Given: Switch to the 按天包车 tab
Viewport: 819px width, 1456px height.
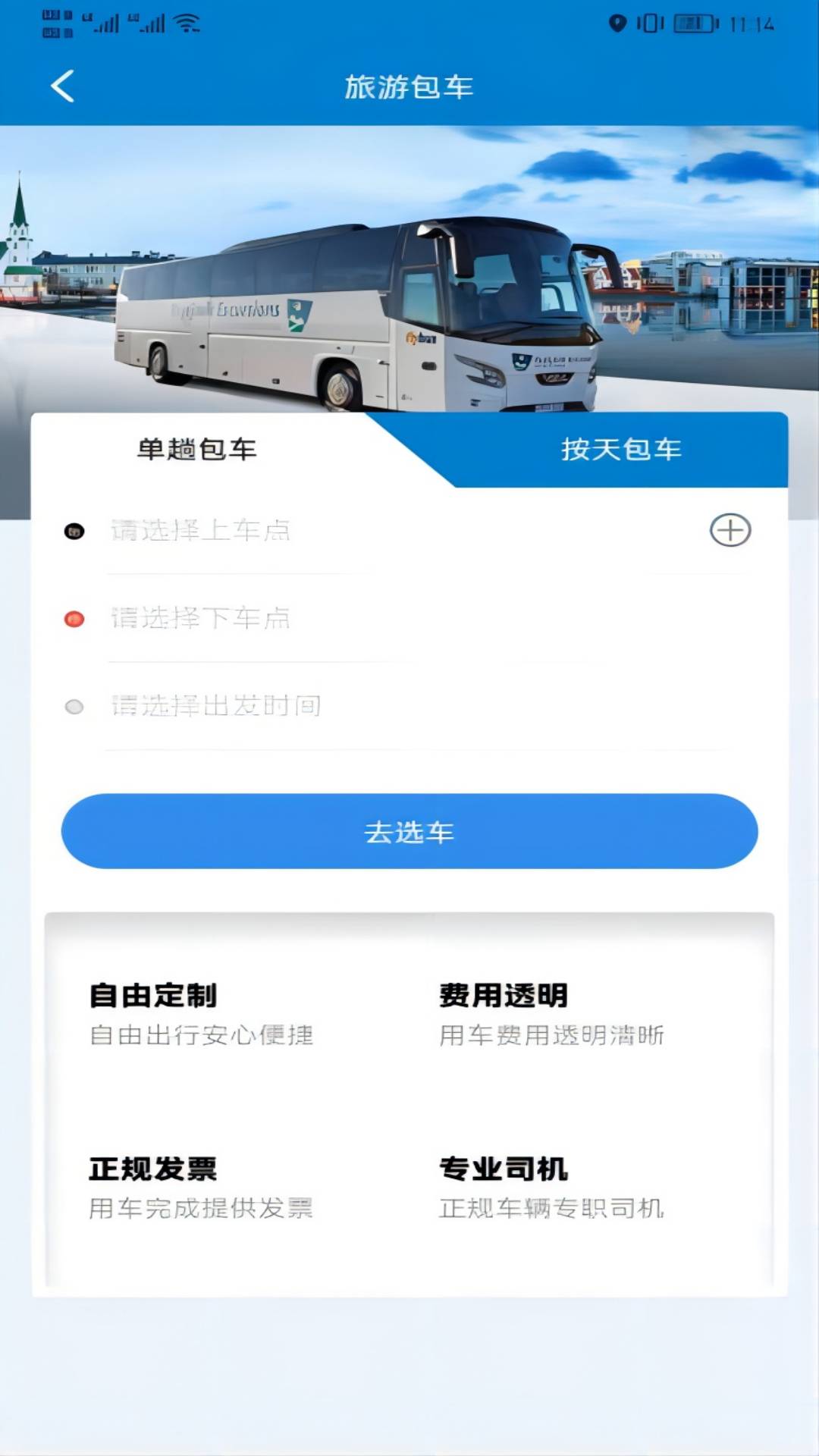Looking at the screenshot, I should (621, 450).
